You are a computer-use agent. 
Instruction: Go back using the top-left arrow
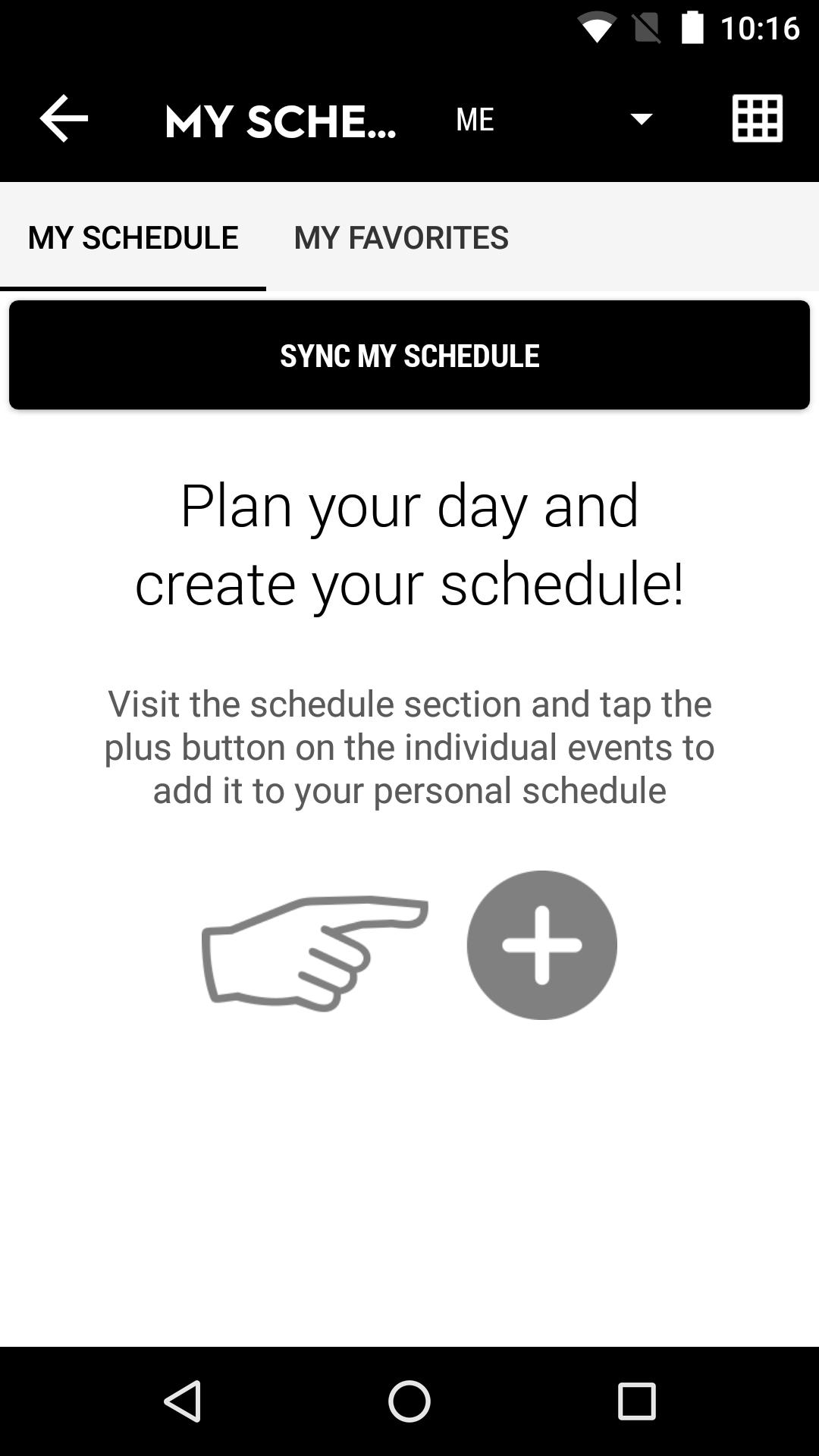pos(64,119)
